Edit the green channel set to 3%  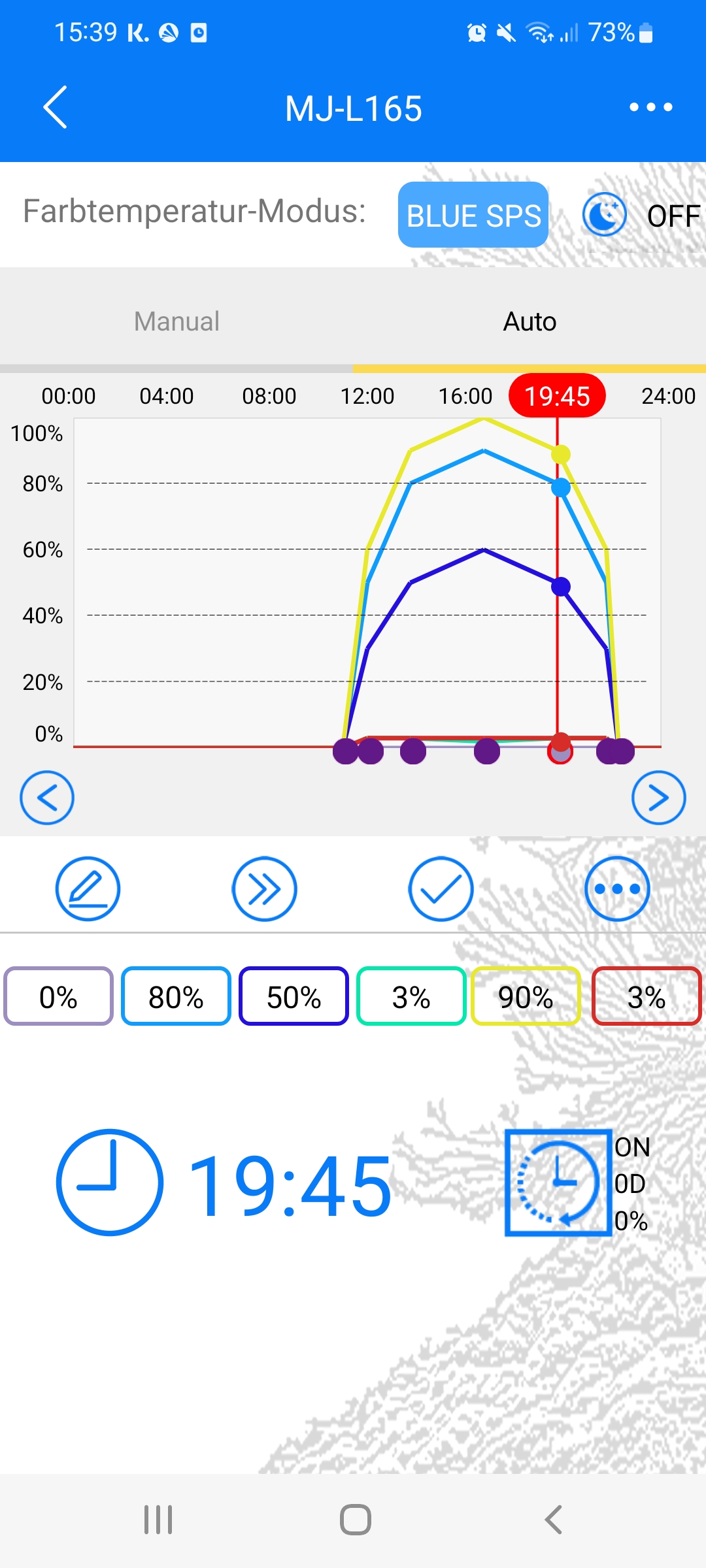[411, 996]
